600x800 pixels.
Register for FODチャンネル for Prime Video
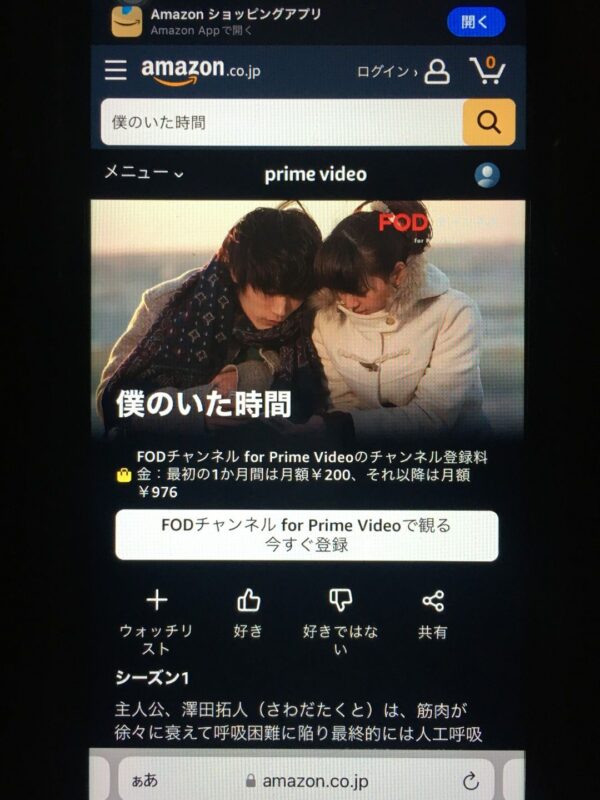306,535
